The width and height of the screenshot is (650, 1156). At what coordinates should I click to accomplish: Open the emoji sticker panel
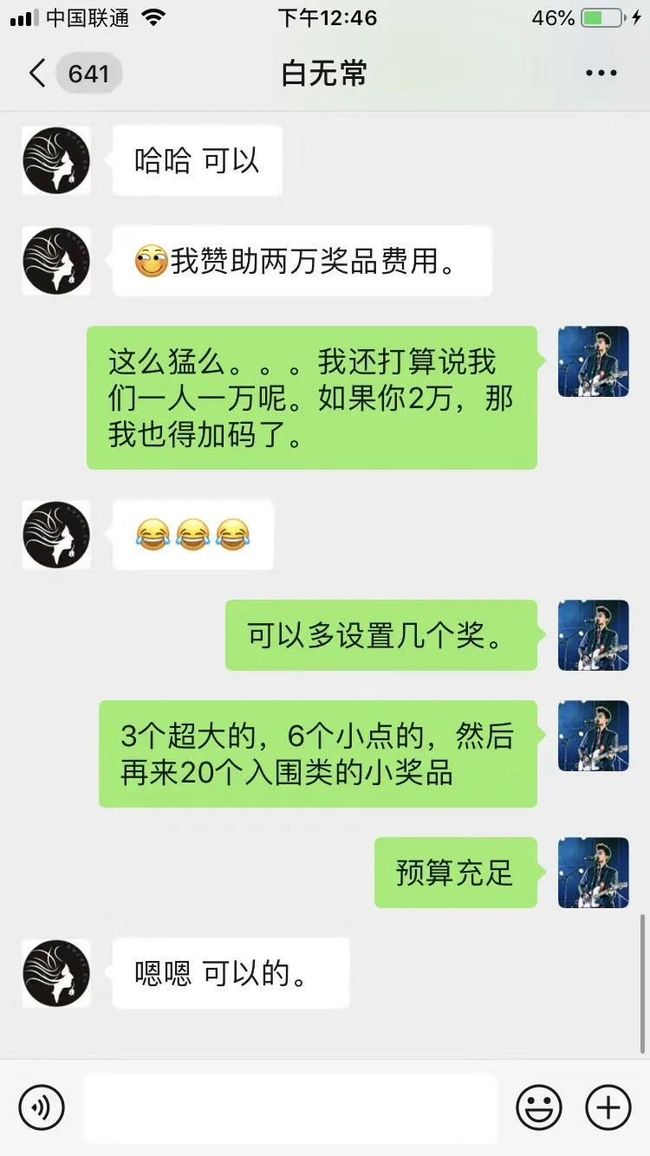click(539, 1107)
